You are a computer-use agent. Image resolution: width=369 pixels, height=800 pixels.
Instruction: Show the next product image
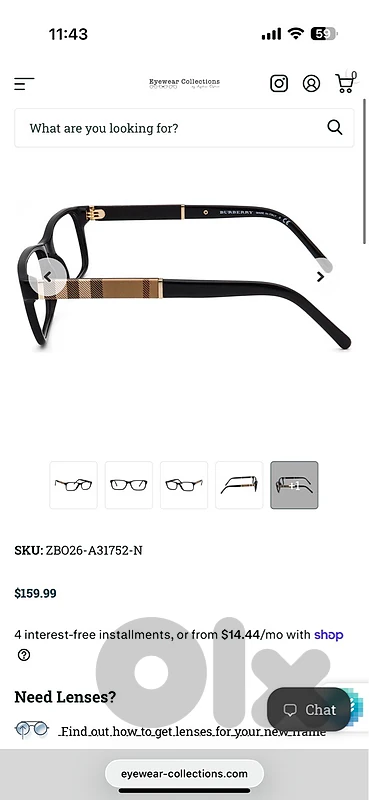click(321, 277)
